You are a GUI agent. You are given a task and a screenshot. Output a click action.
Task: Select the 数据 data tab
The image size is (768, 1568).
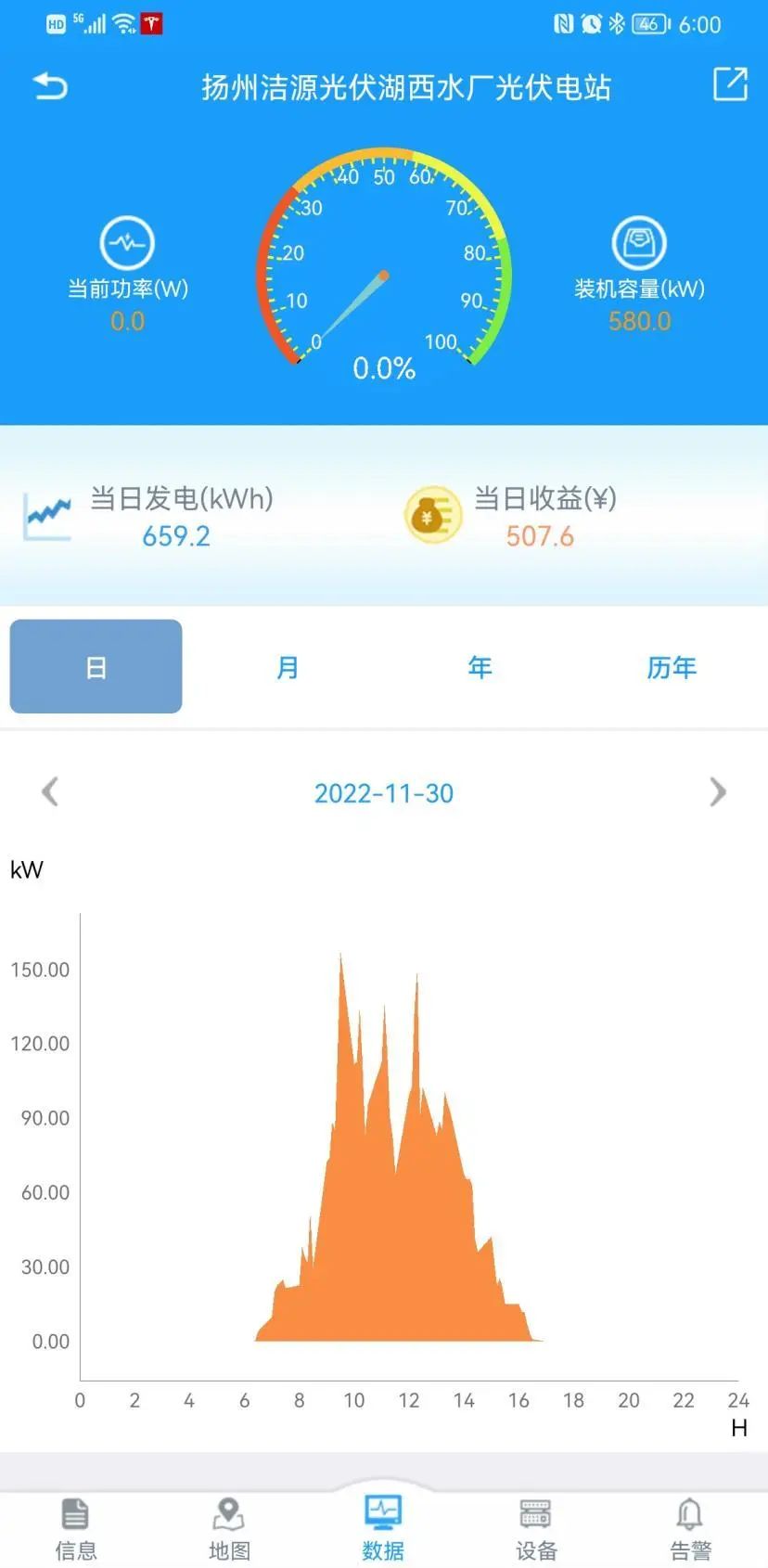383,1528
